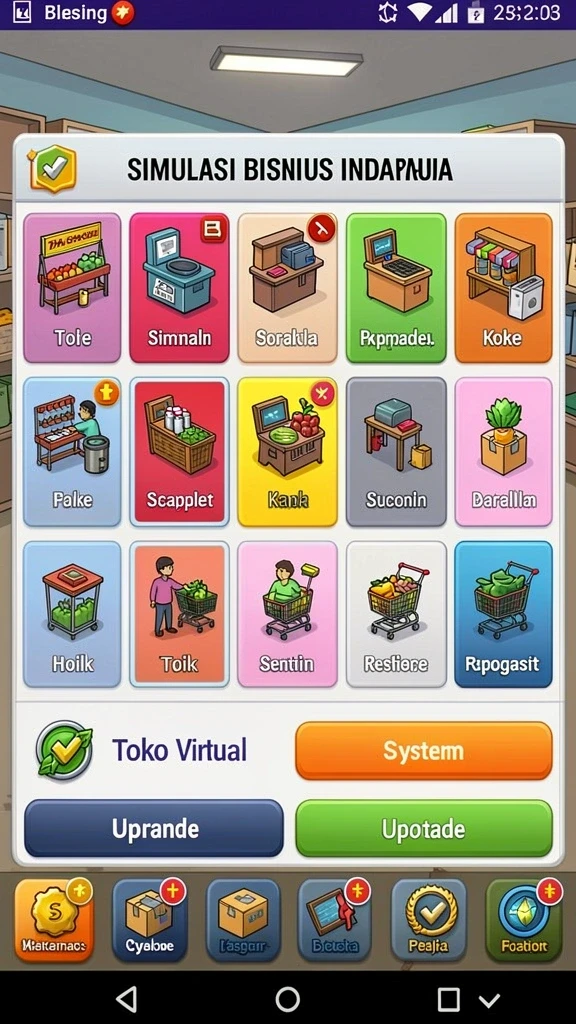This screenshot has width=576, height=1024.
Task: Open the Palke tile
Action: tap(72, 452)
